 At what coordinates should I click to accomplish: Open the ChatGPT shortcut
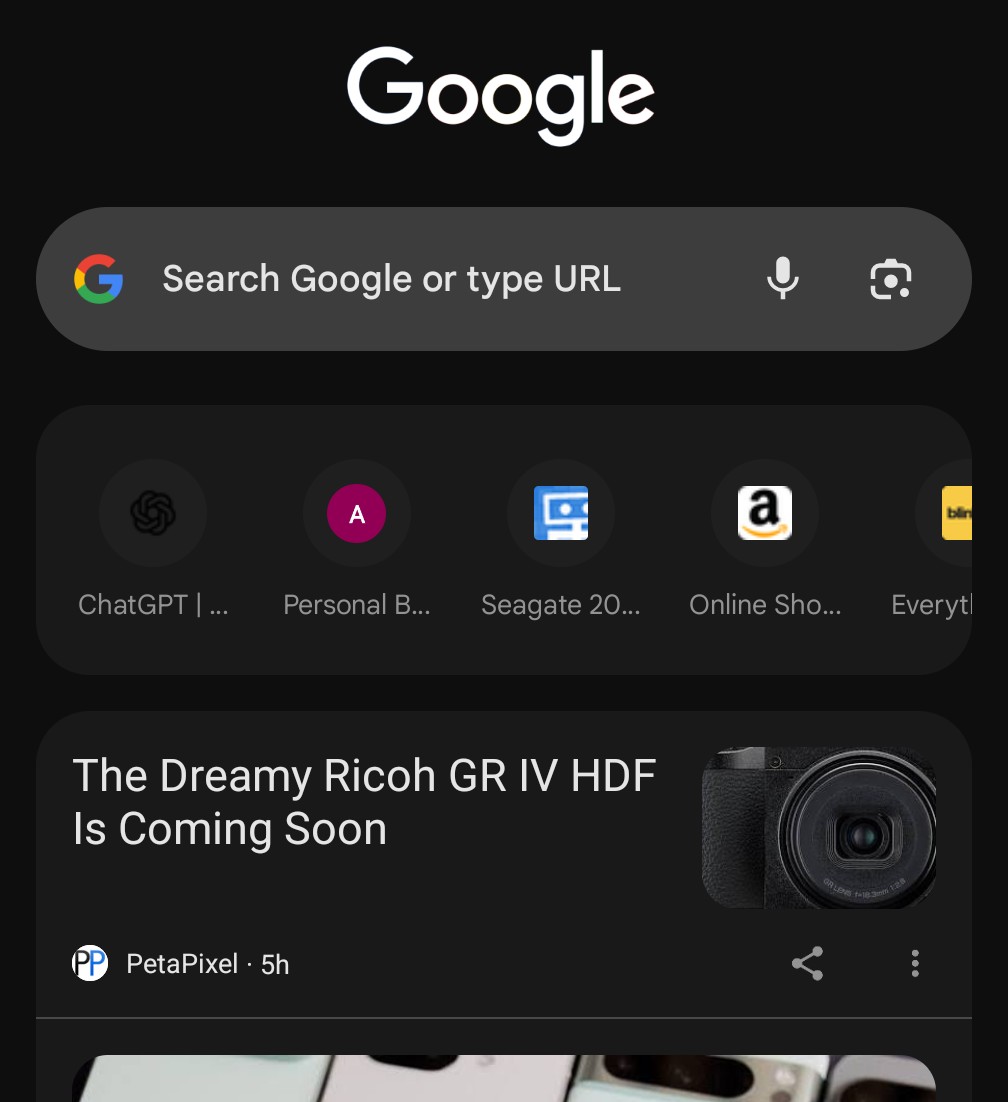[153, 514]
